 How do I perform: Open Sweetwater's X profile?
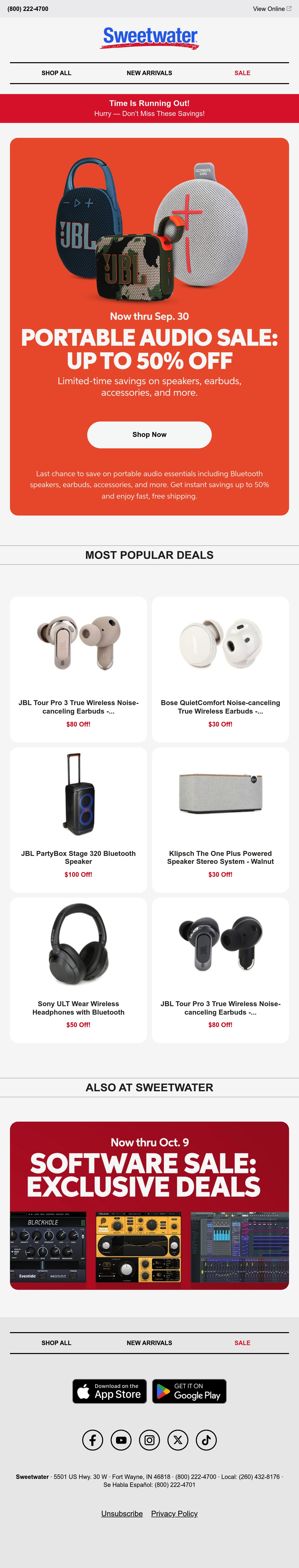(x=178, y=1440)
